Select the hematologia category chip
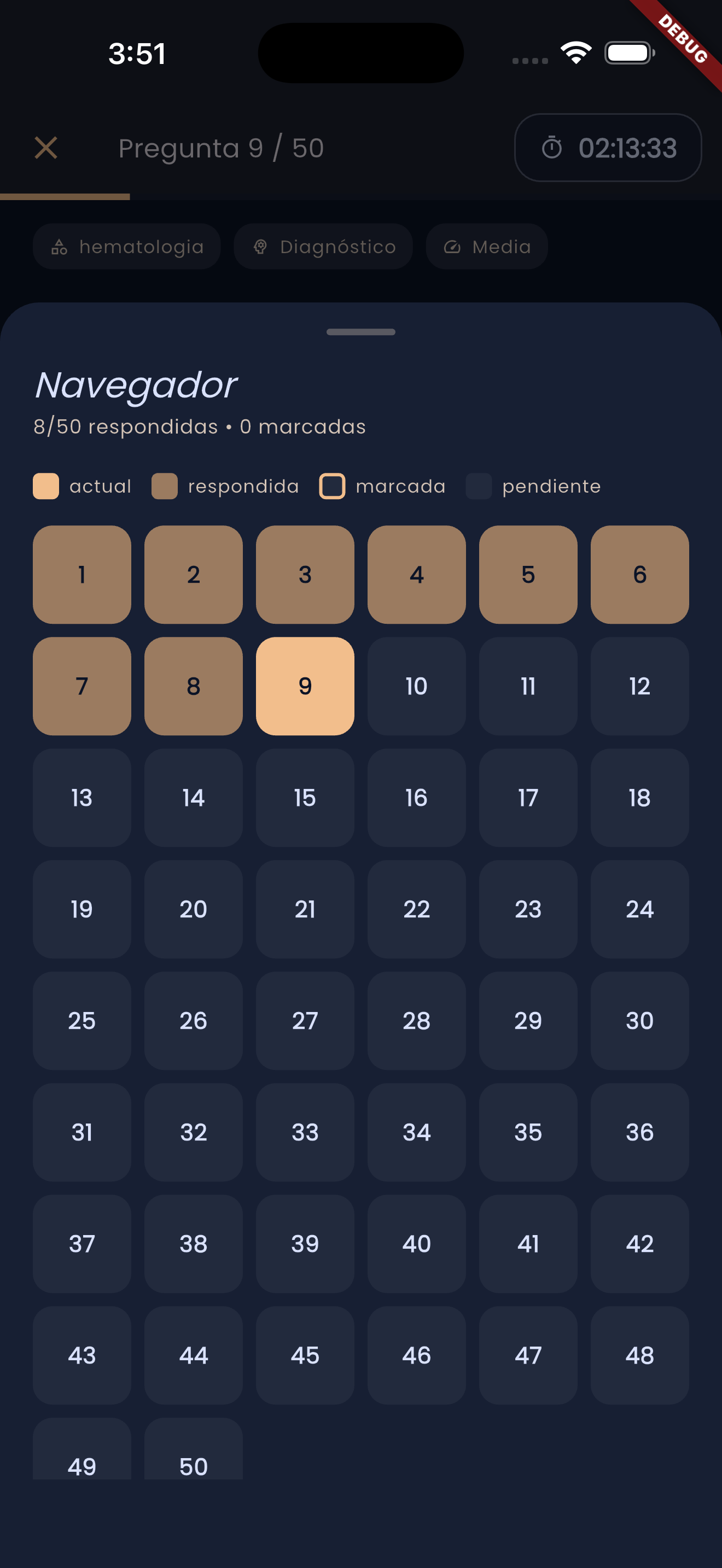Screen dimensions: 722x1568 point(127,247)
